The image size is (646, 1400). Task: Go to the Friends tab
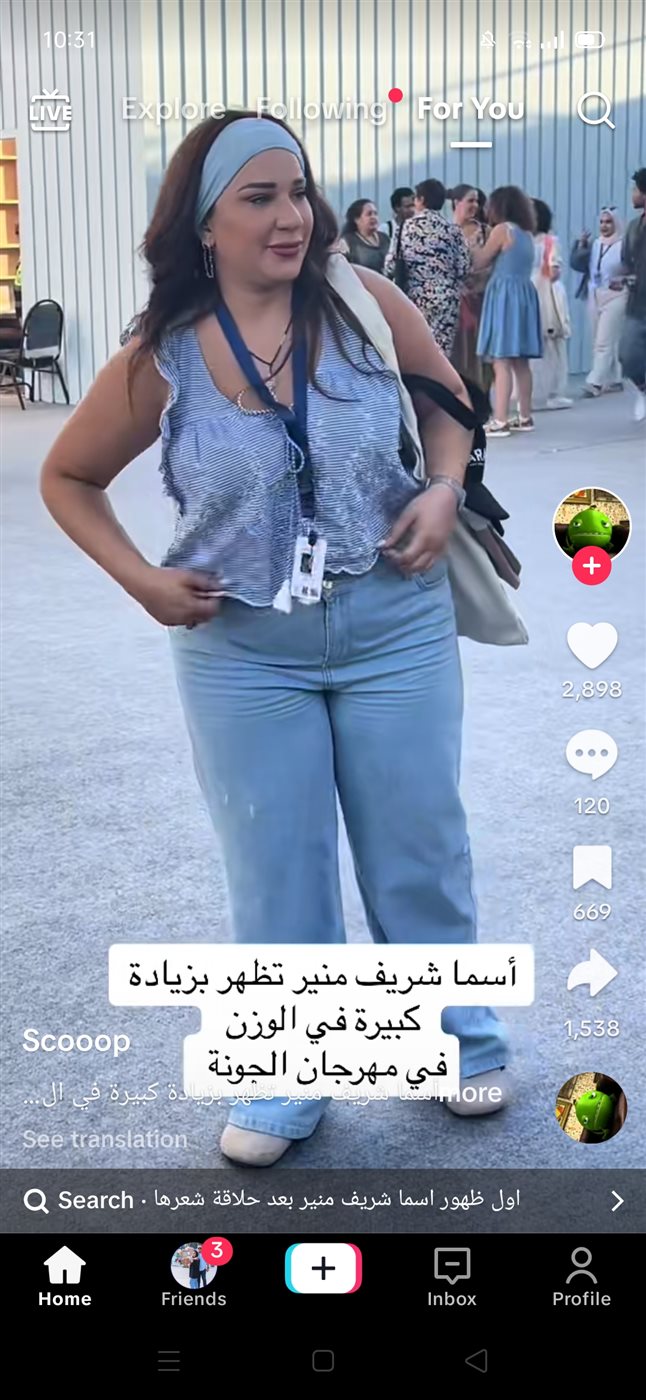(x=194, y=1275)
